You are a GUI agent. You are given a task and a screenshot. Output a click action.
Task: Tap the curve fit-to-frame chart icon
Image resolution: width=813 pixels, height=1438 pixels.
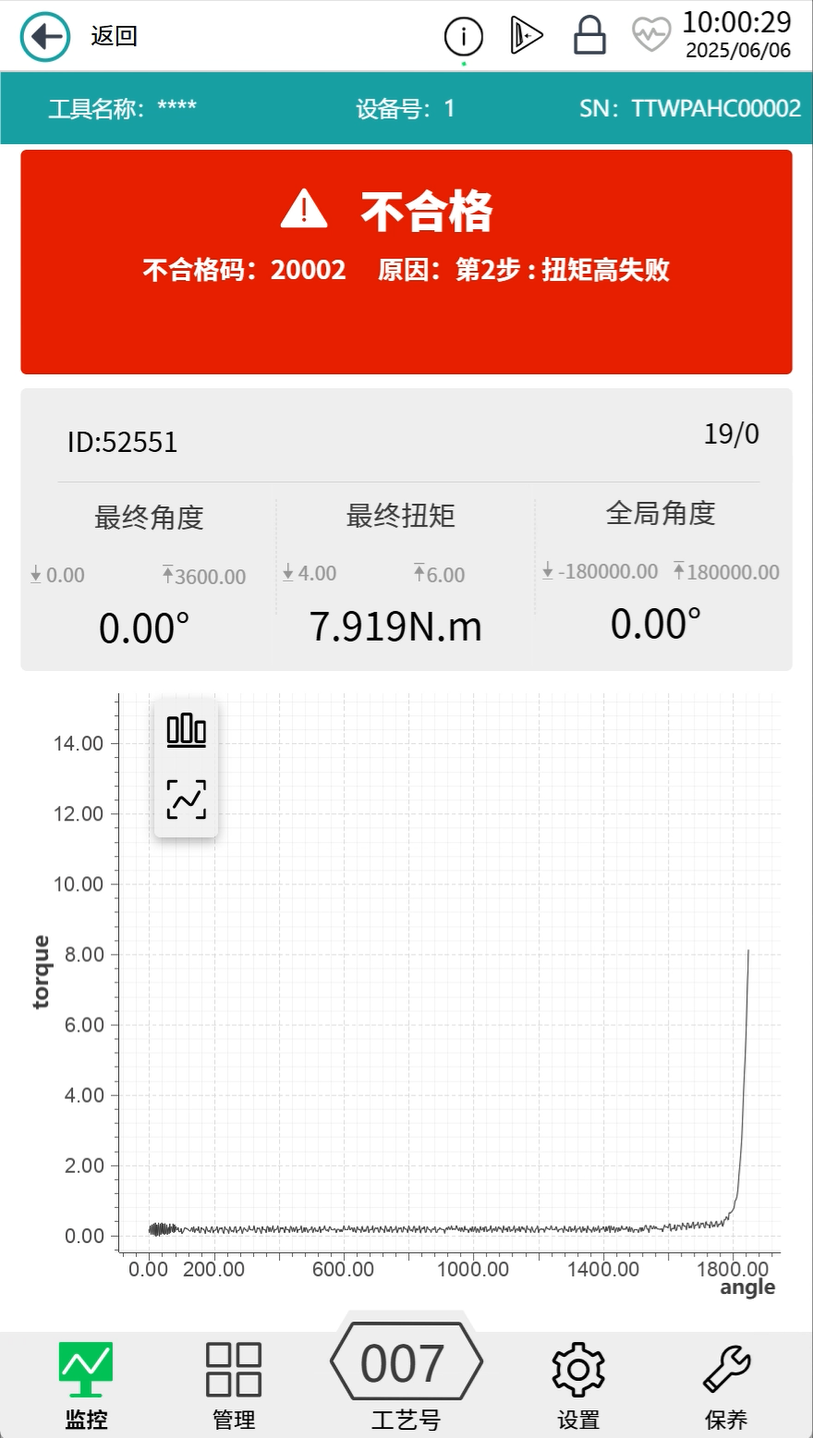(186, 799)
